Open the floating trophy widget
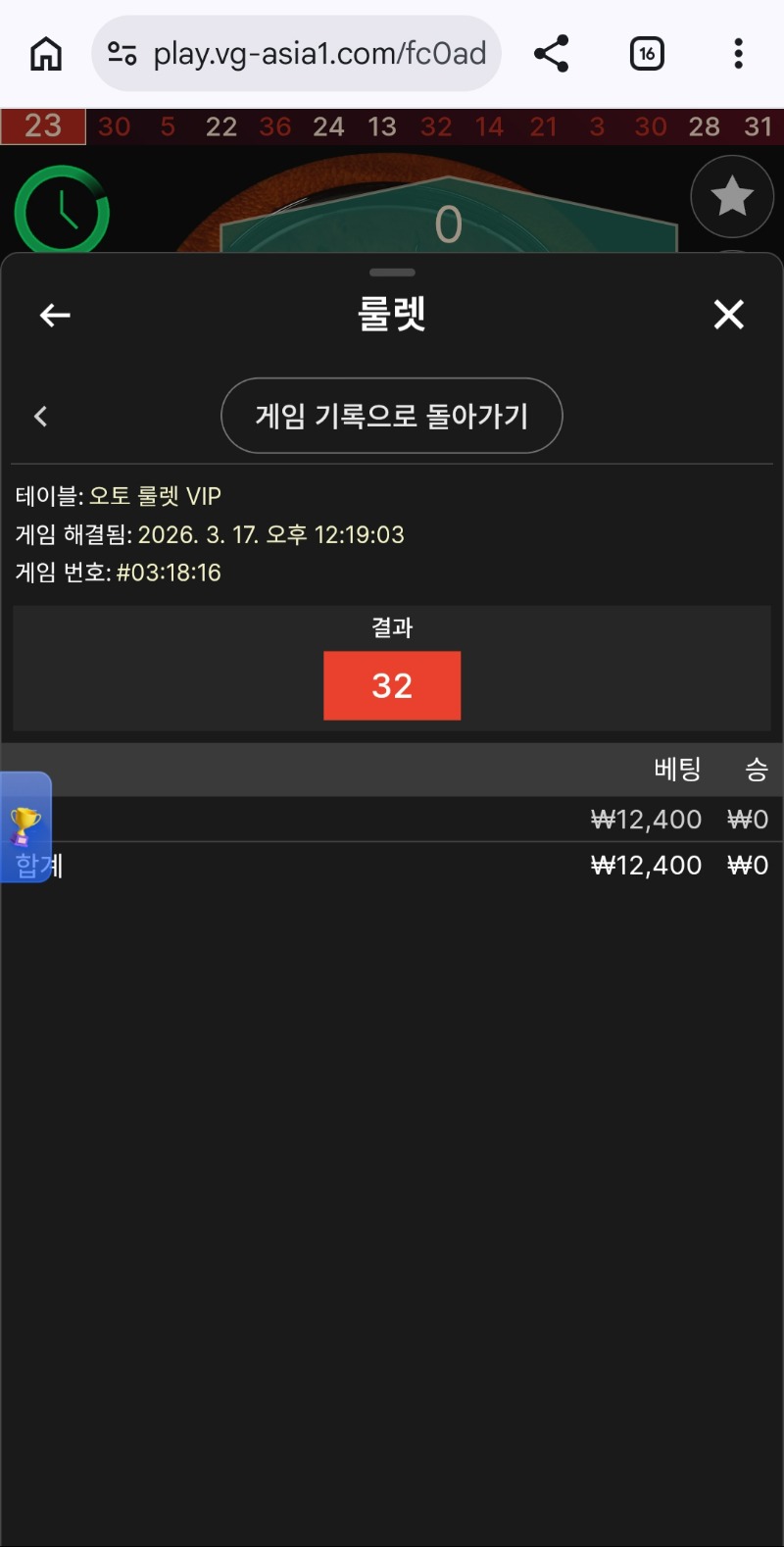 (25, 826)
